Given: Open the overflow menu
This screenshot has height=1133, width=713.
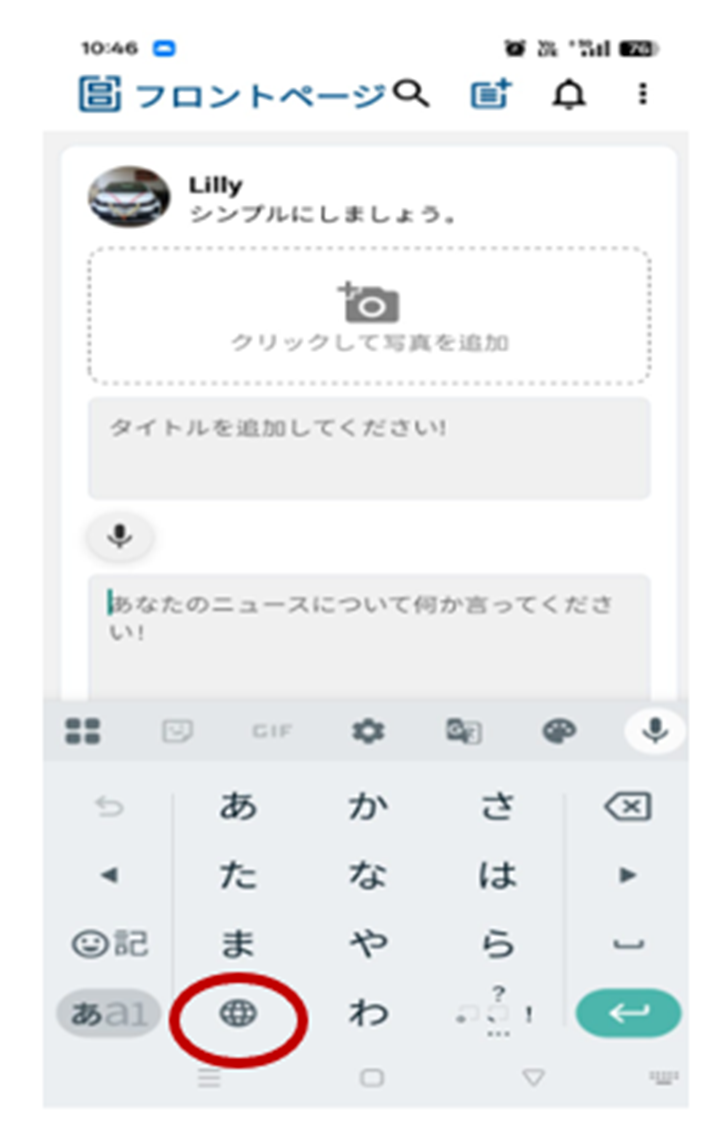Looking at the screenshot, I should [x=643, y=95].
